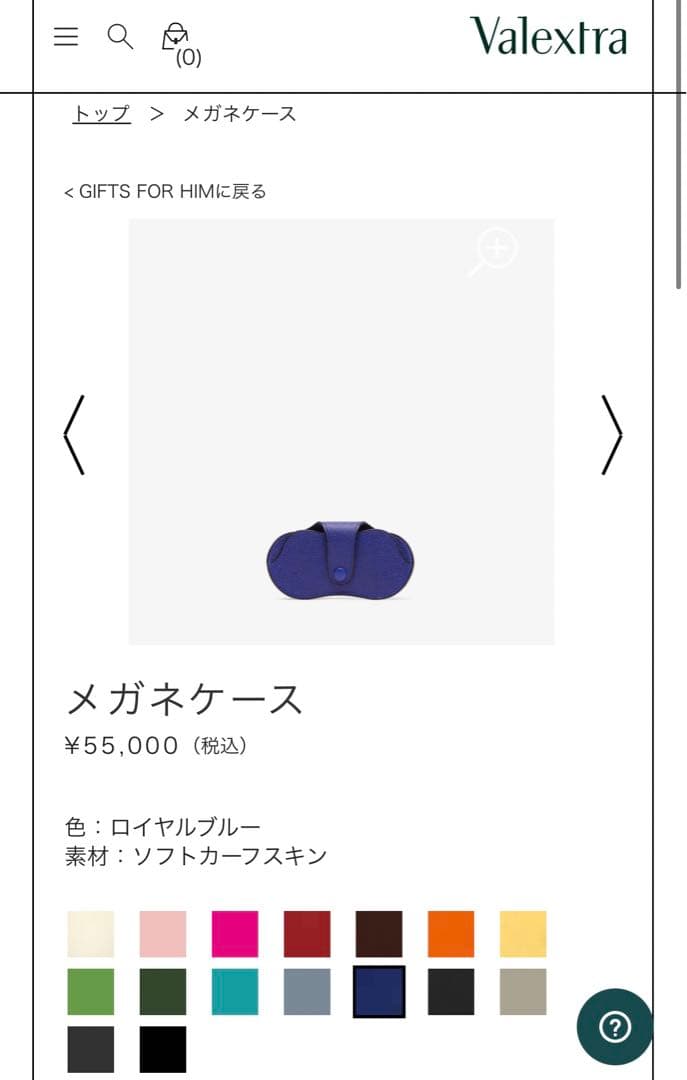Viewport: 687px width, 1080px height.
Task: Pick the orange color swatch
Action: [x=451, y=934]
